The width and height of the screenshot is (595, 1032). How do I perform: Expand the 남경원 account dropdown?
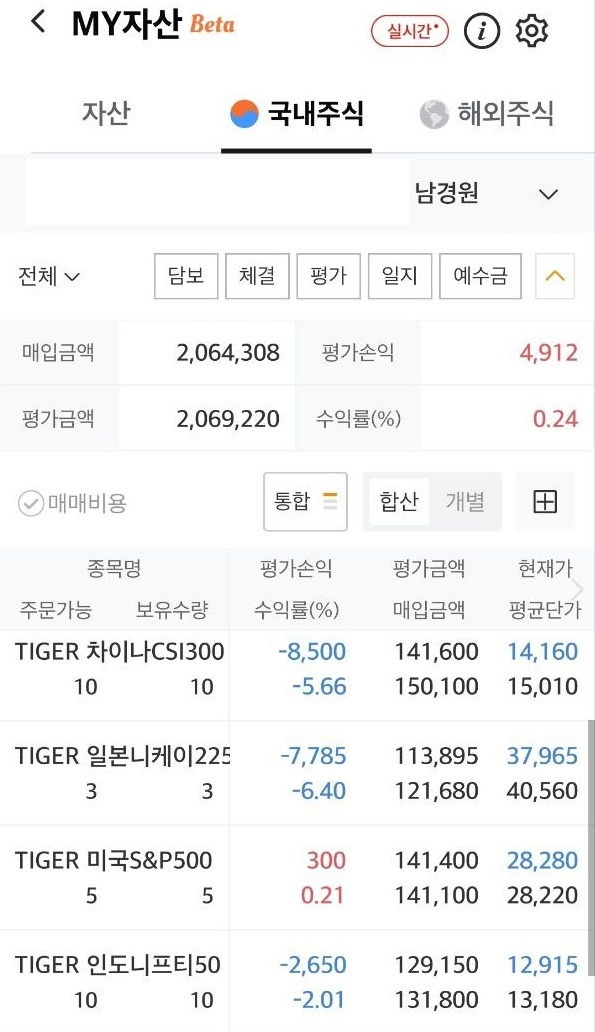pyautogui.click(x=487, y=194)
